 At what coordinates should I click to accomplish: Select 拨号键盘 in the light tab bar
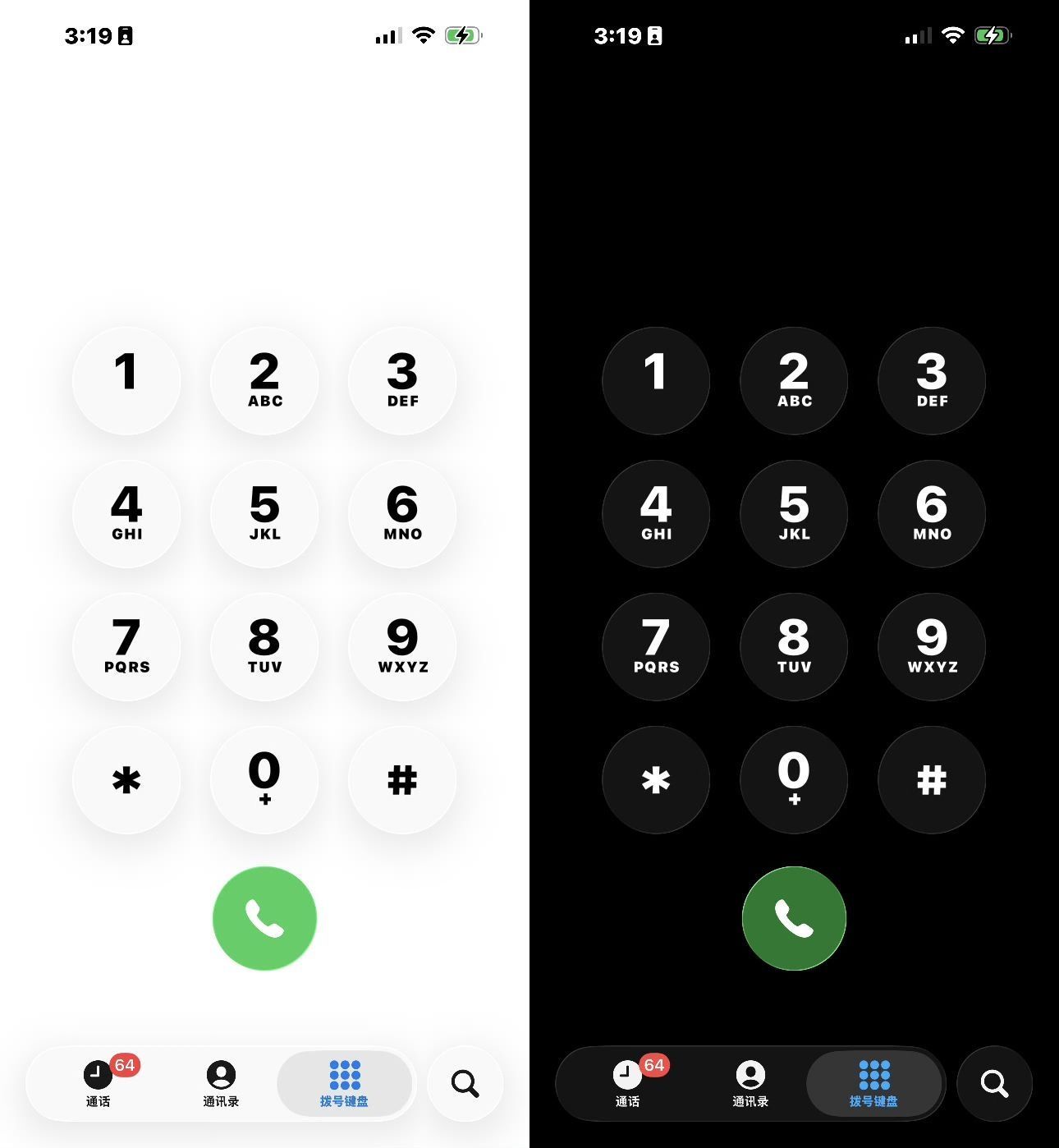344,1083
